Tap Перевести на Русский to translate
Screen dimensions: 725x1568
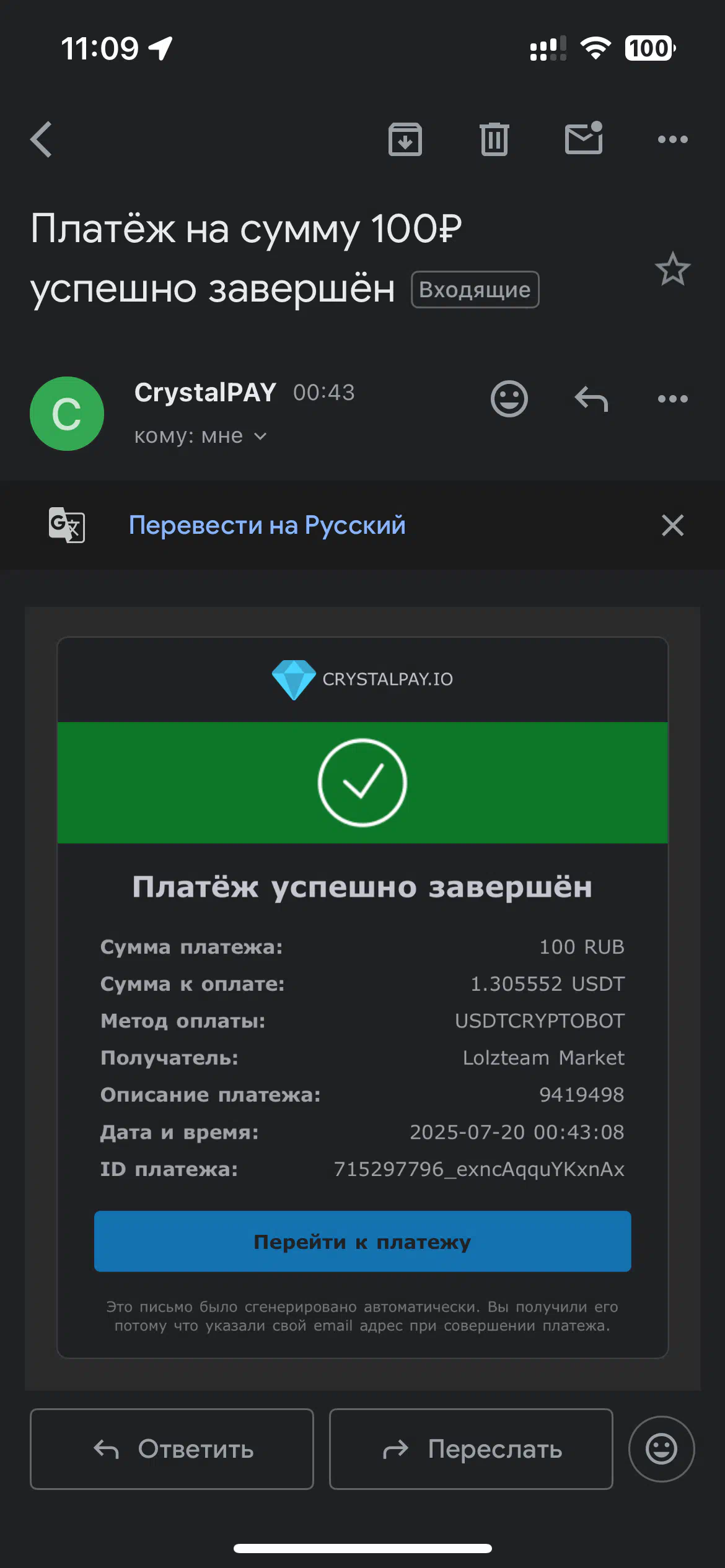[x=267, y=525]
